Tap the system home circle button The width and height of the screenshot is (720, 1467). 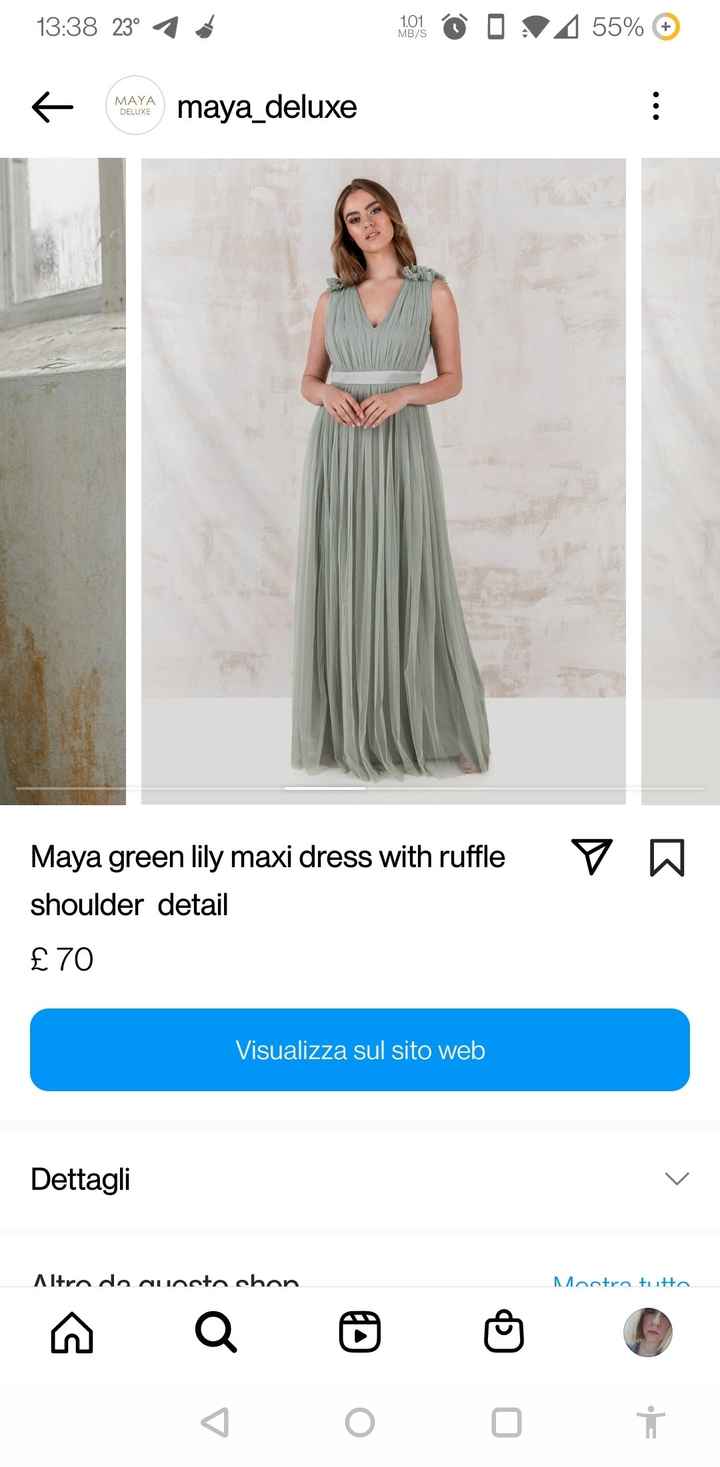360,1422
